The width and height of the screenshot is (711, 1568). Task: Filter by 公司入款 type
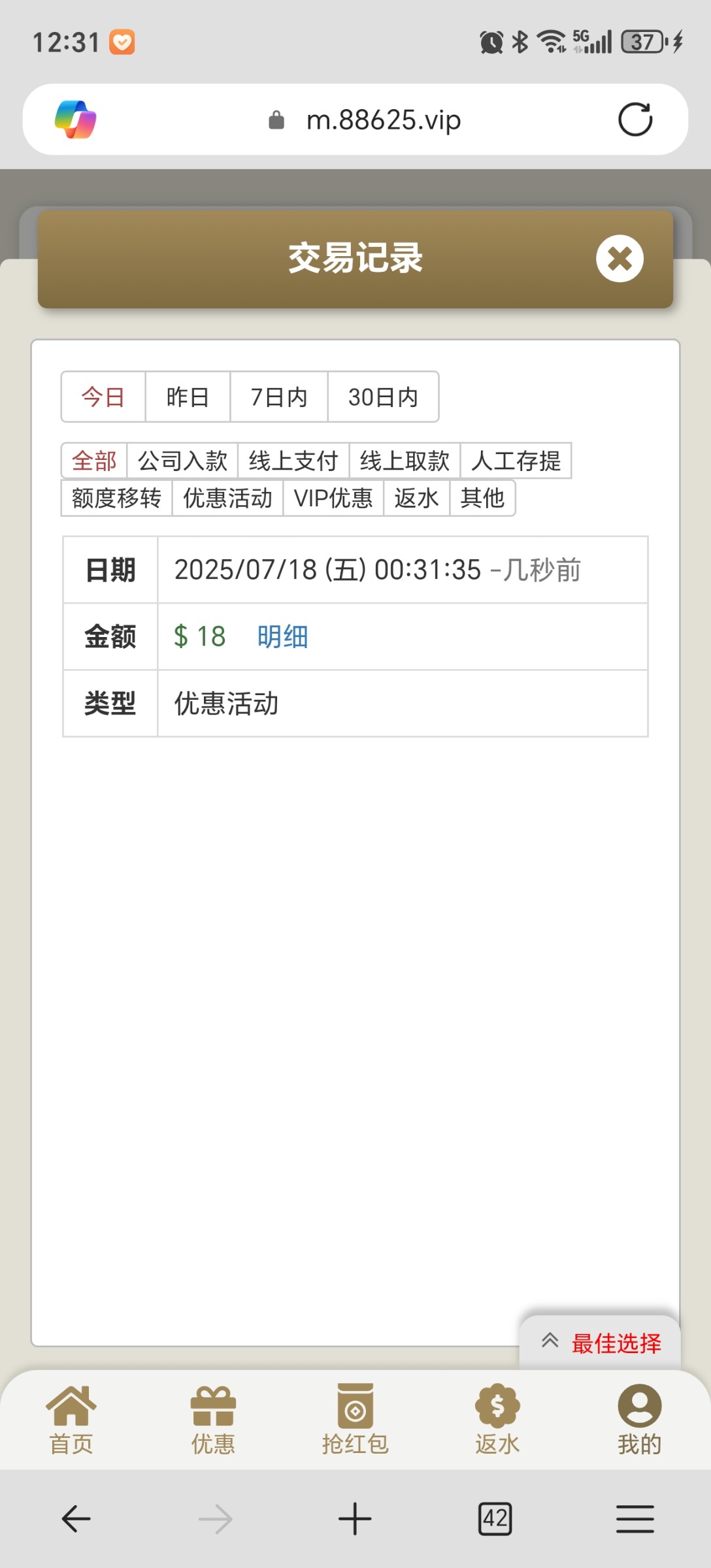(x=182, y=461)
